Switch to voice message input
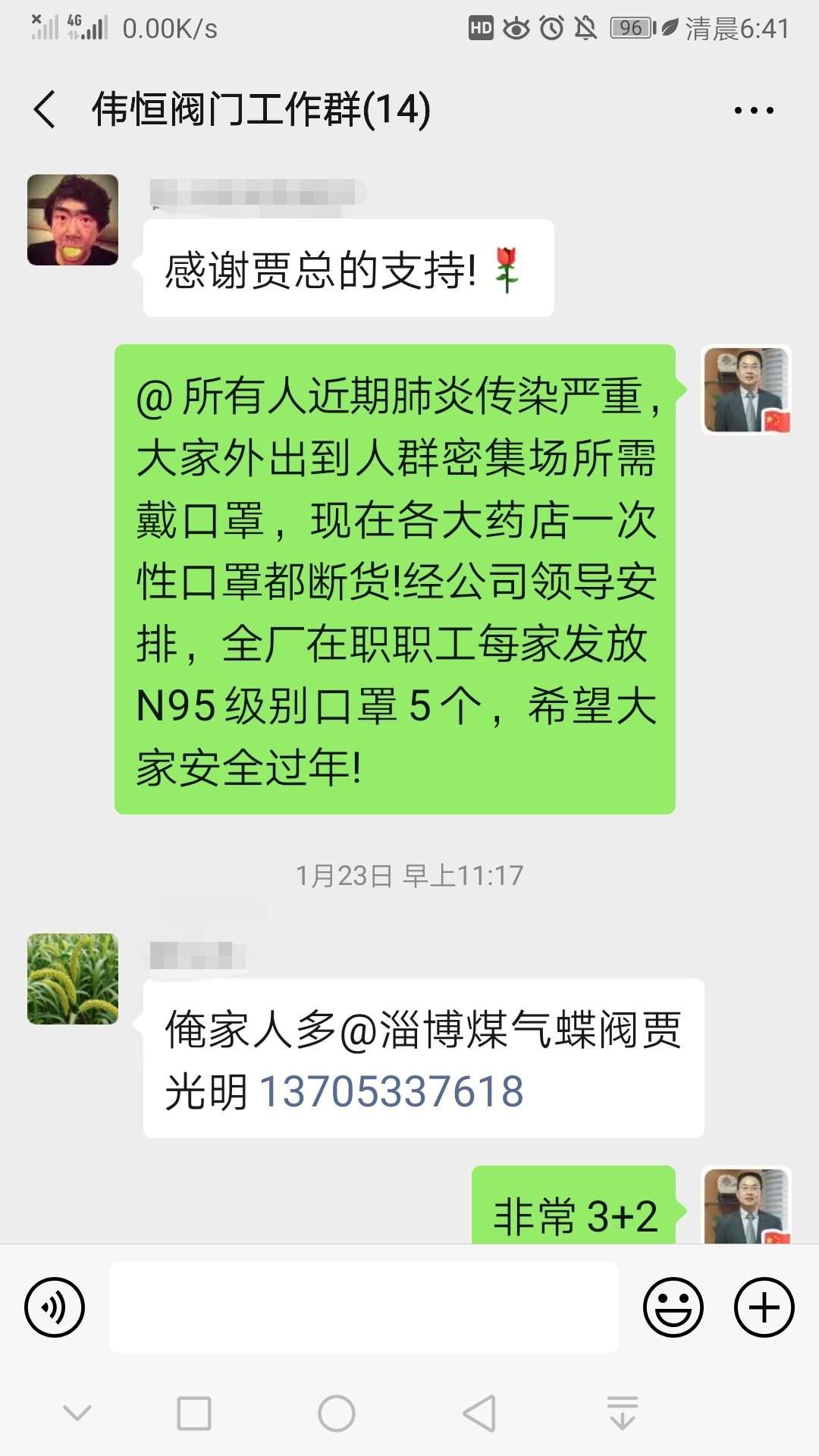Image resolution: width=819 pixels, height=1456 pixels. (55, 1307)
